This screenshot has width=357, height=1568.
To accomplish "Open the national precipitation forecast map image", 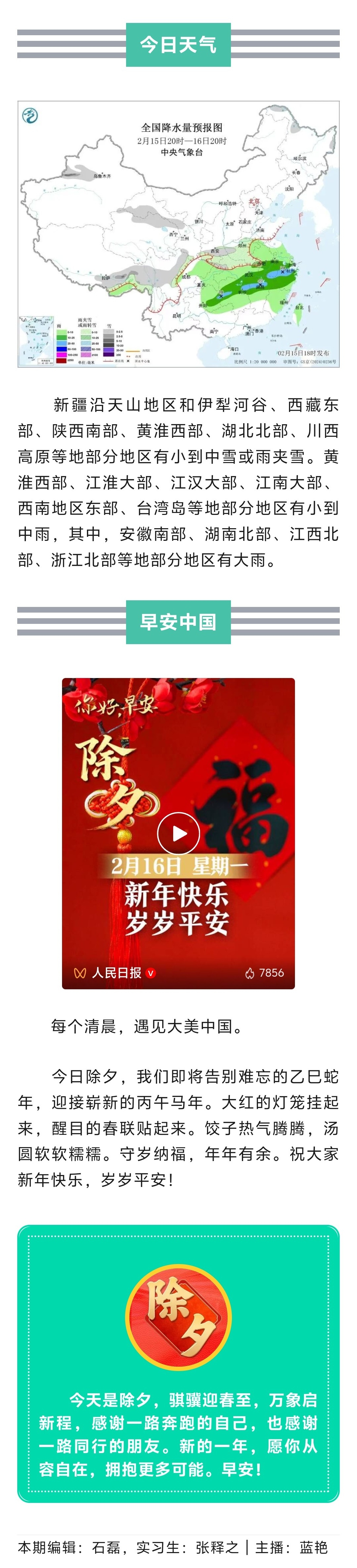I will 178,234.
